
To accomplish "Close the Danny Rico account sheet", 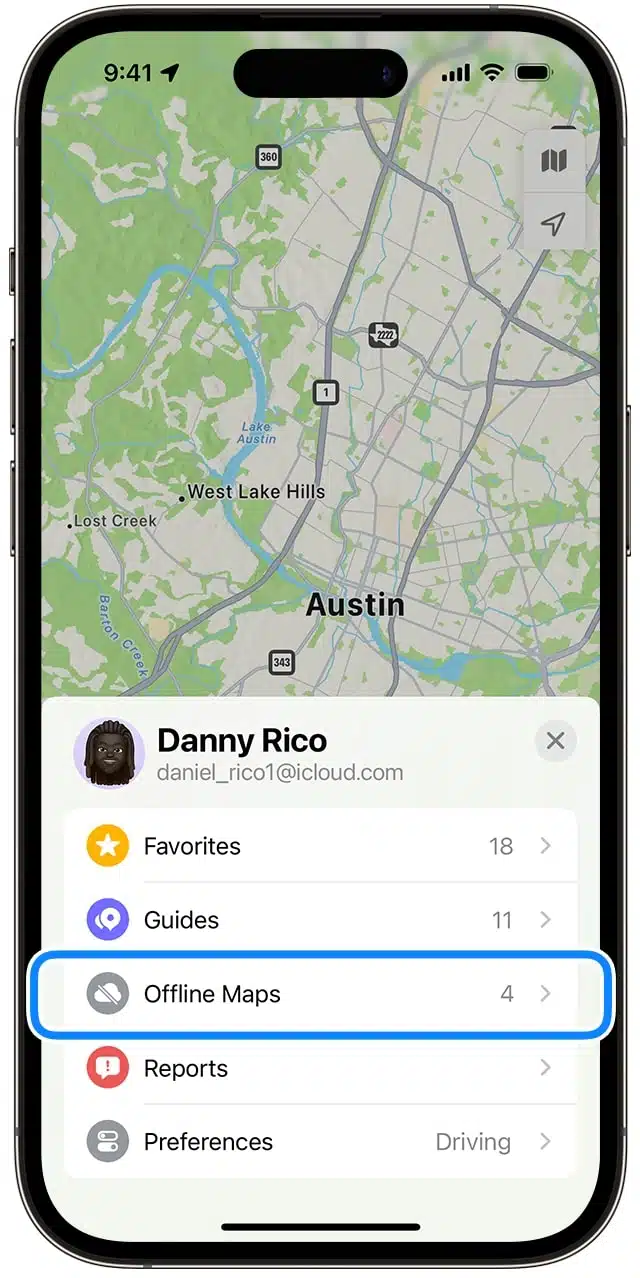I will [x=555, y=740].
